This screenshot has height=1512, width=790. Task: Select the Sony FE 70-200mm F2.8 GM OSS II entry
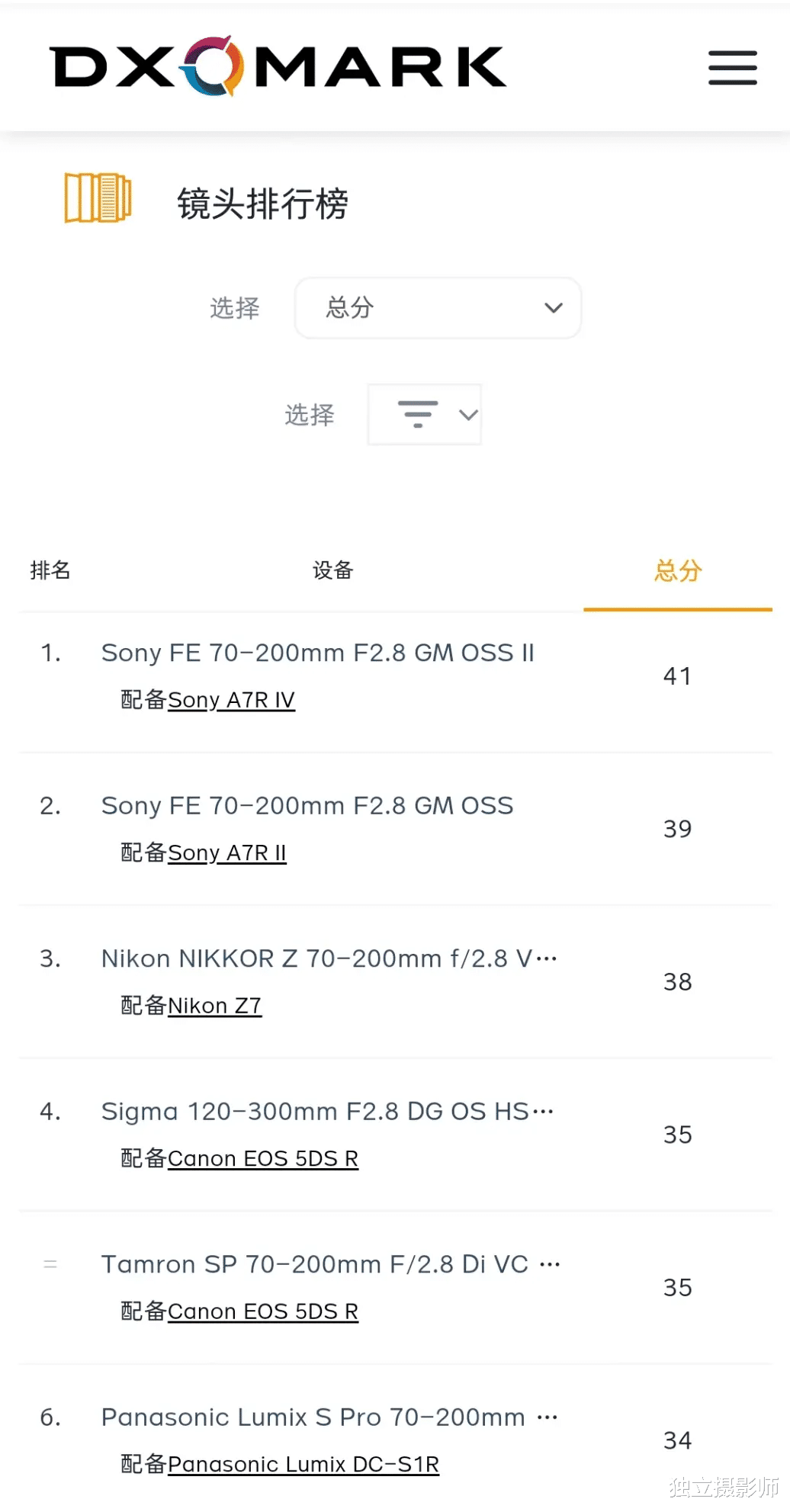click(318, 653)
